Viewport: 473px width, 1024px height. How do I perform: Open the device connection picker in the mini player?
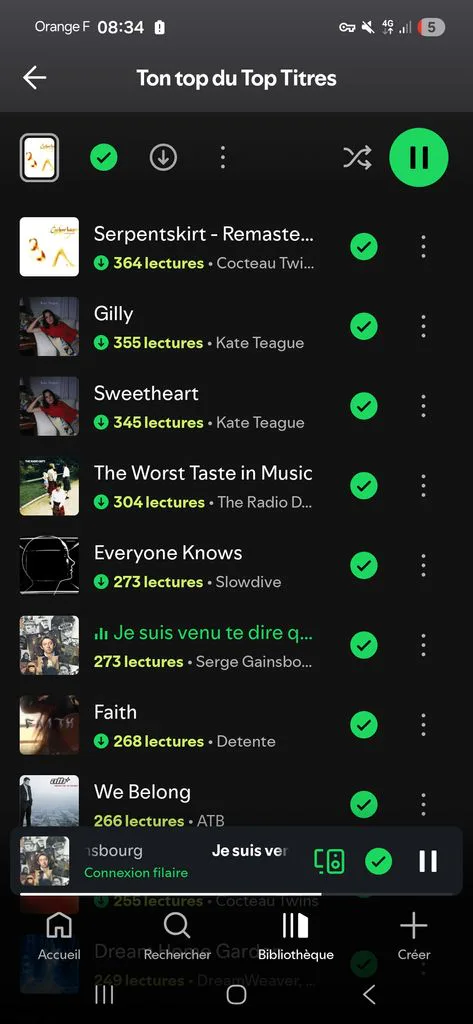pyautogui.click(x=330, y=861)
